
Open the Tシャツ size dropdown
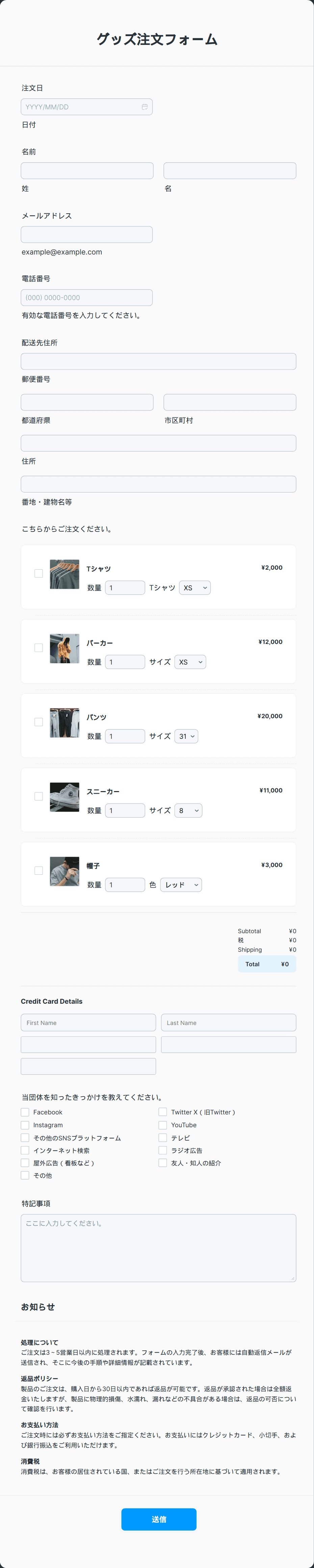pos(195,588)
